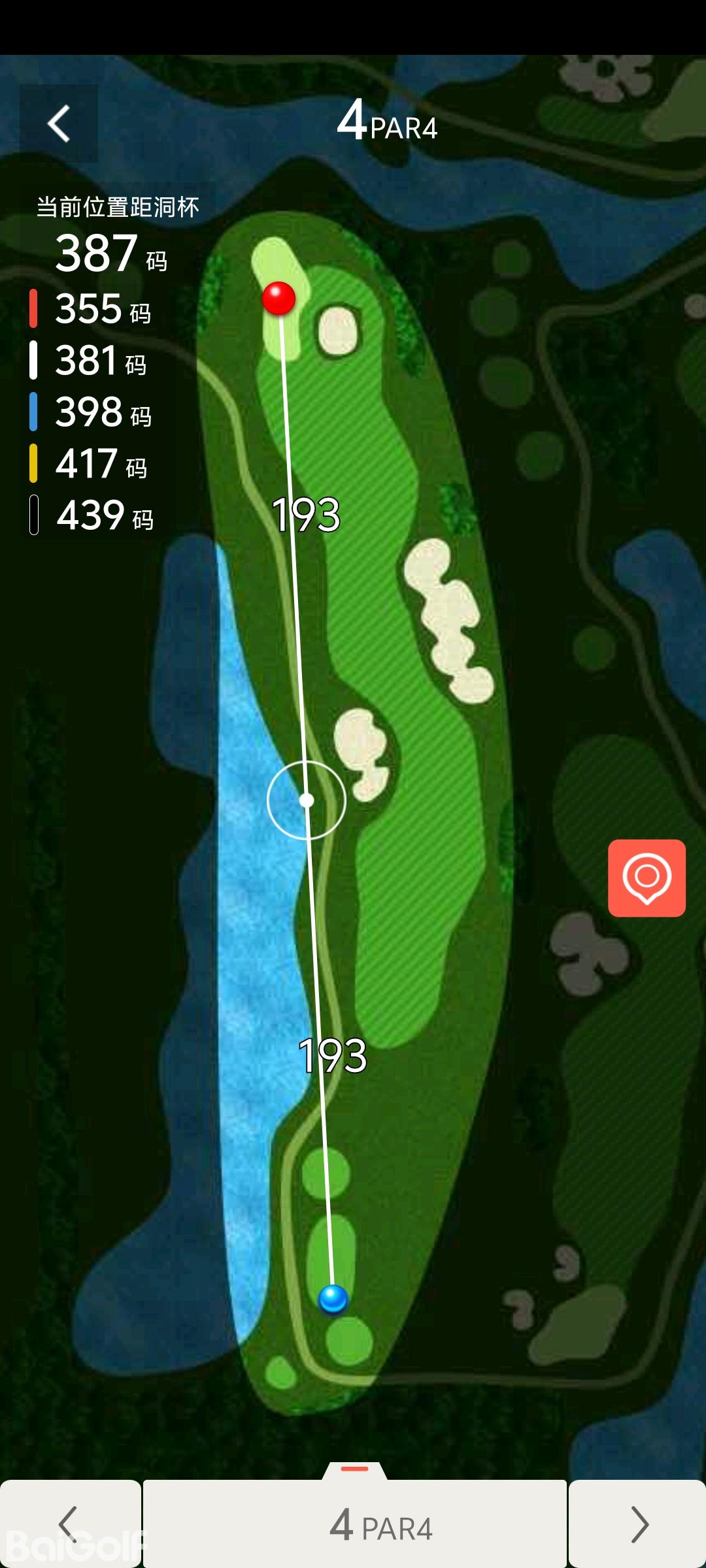Open the hole 4 PAR4 selector panel
Screen dimensions: 706x1568
tap(355, 1524)
